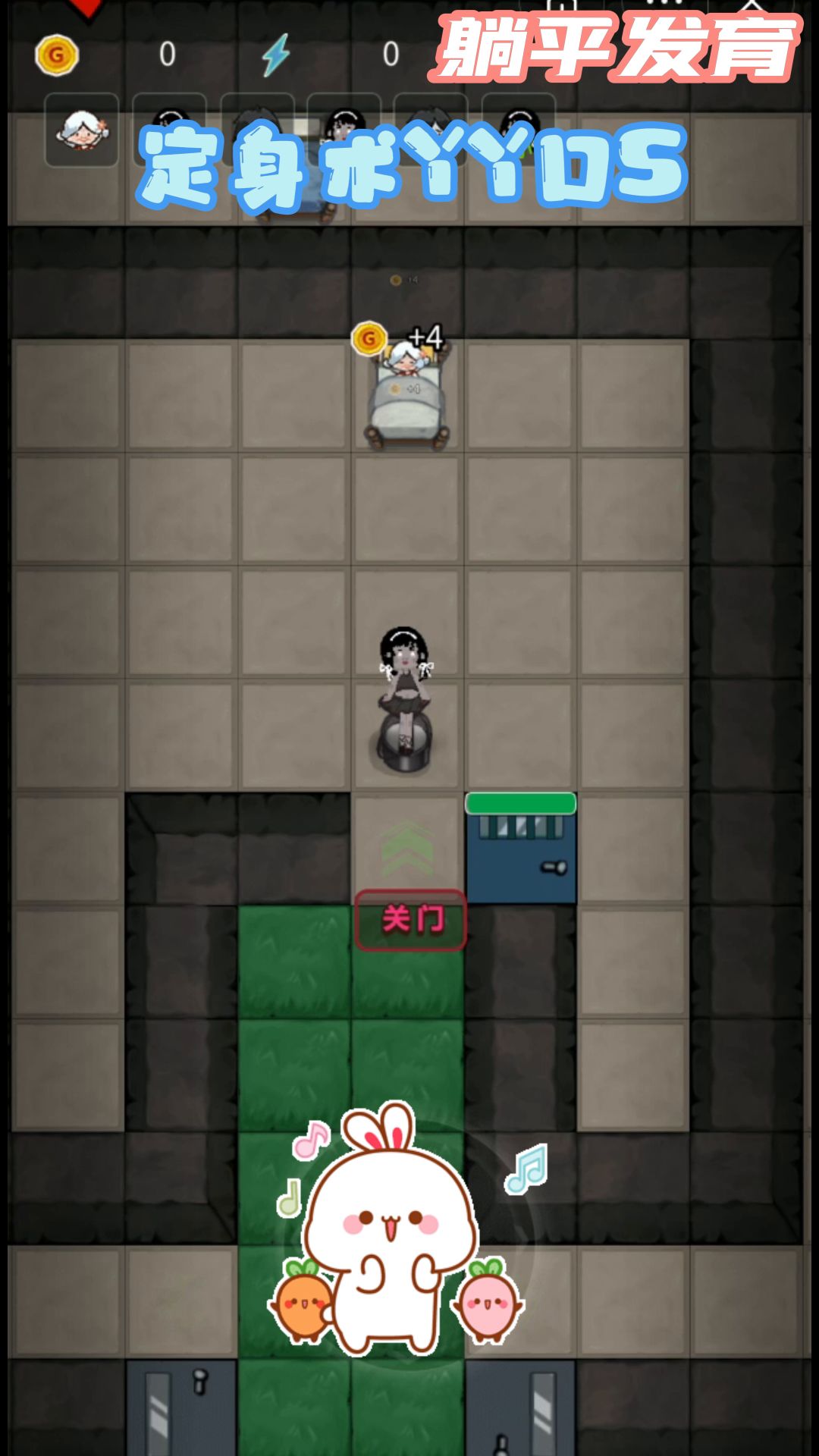The height and width of the screenshot is (1456, 819).
Task: Select the grandma player avatar
Action: click(x=81, y=130)
